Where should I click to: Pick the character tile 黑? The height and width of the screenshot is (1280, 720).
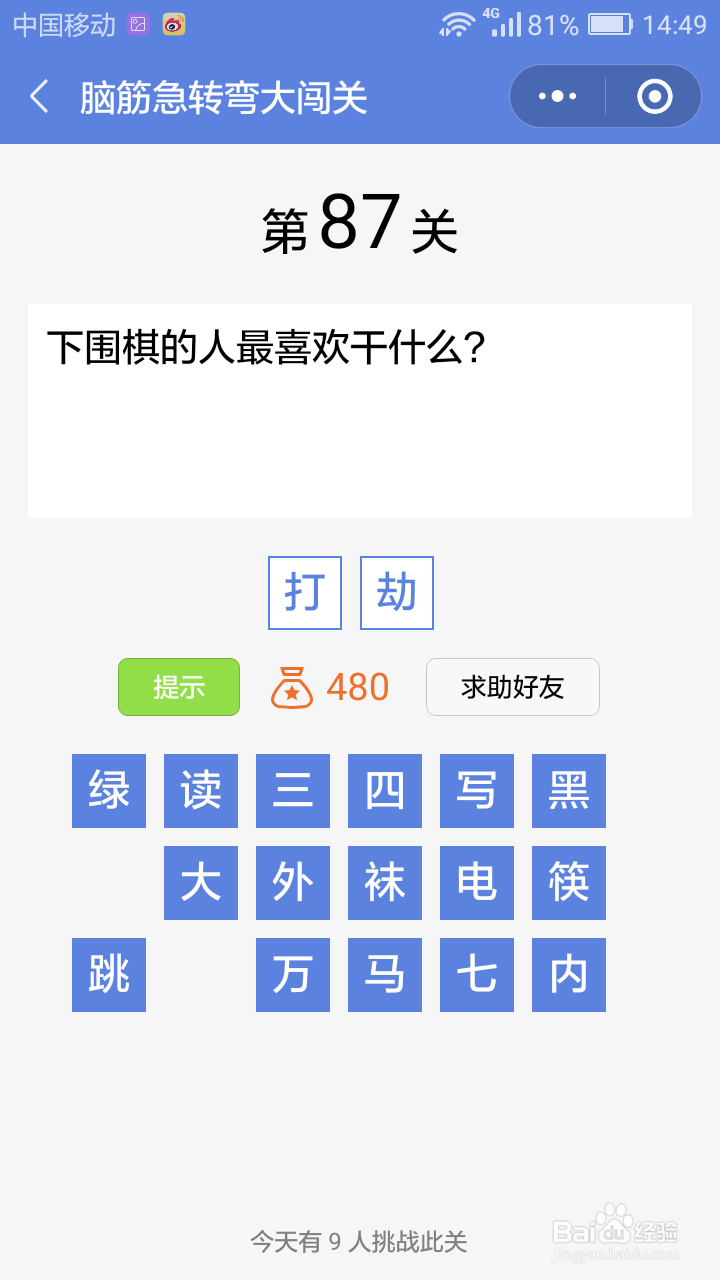568,791
